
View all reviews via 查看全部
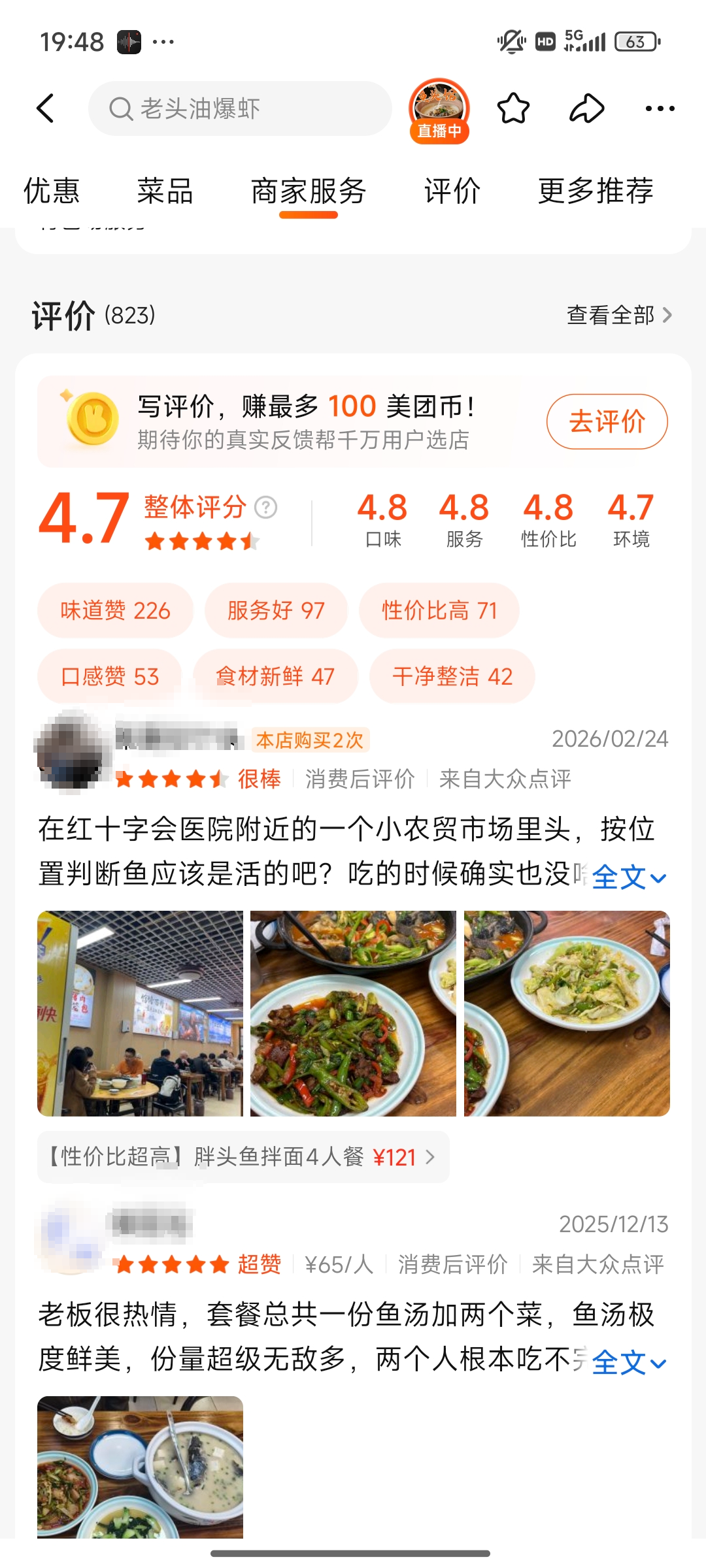[x=619, y=315]
